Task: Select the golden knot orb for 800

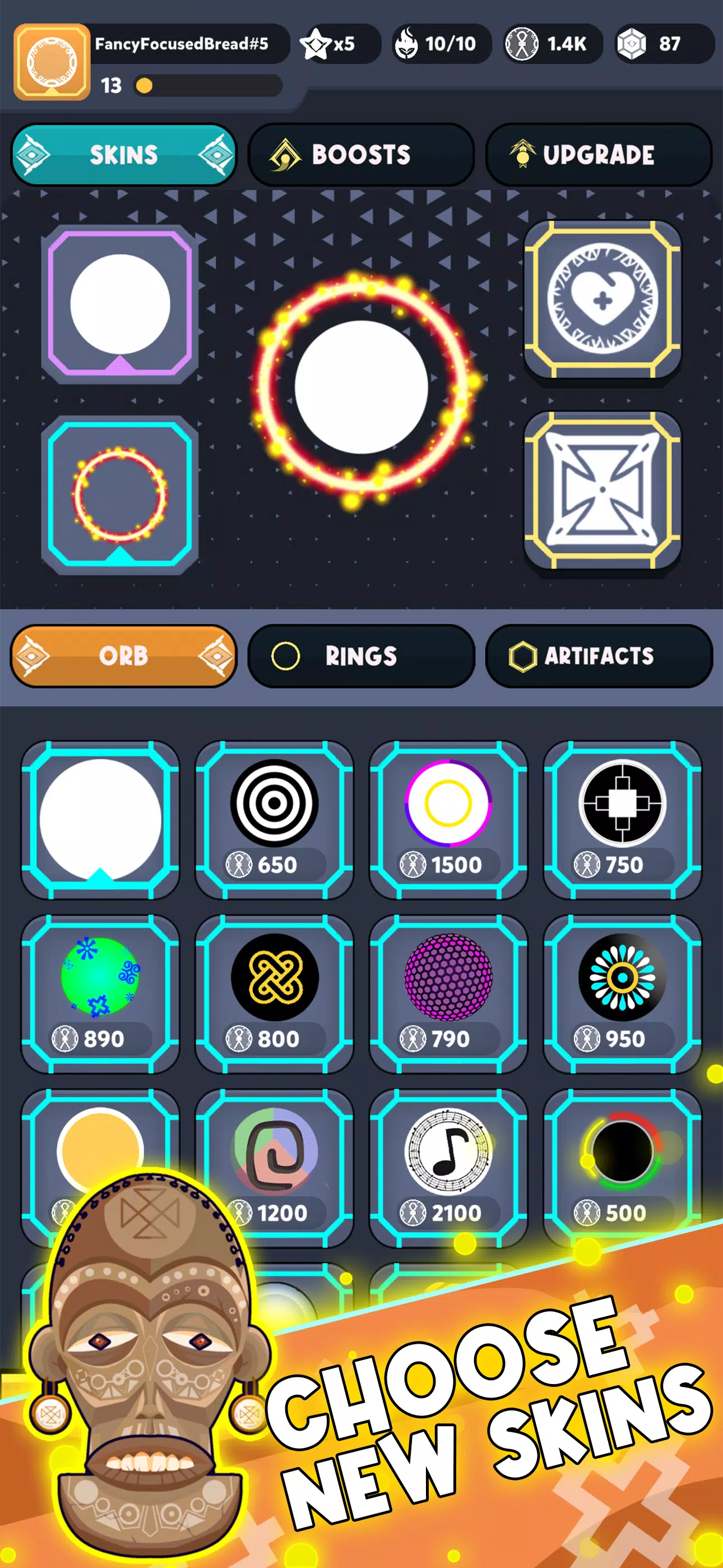Action: [274, 993]
